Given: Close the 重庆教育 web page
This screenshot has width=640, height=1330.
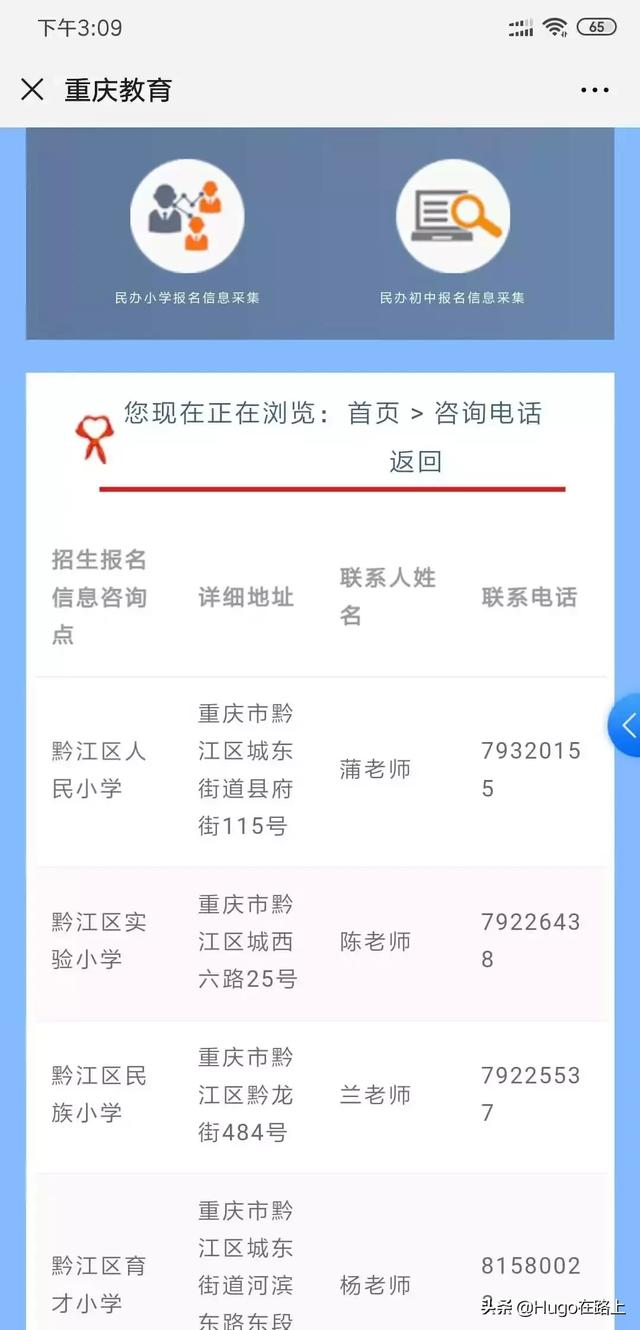Looking at the screenshot, I should point(32,89).
